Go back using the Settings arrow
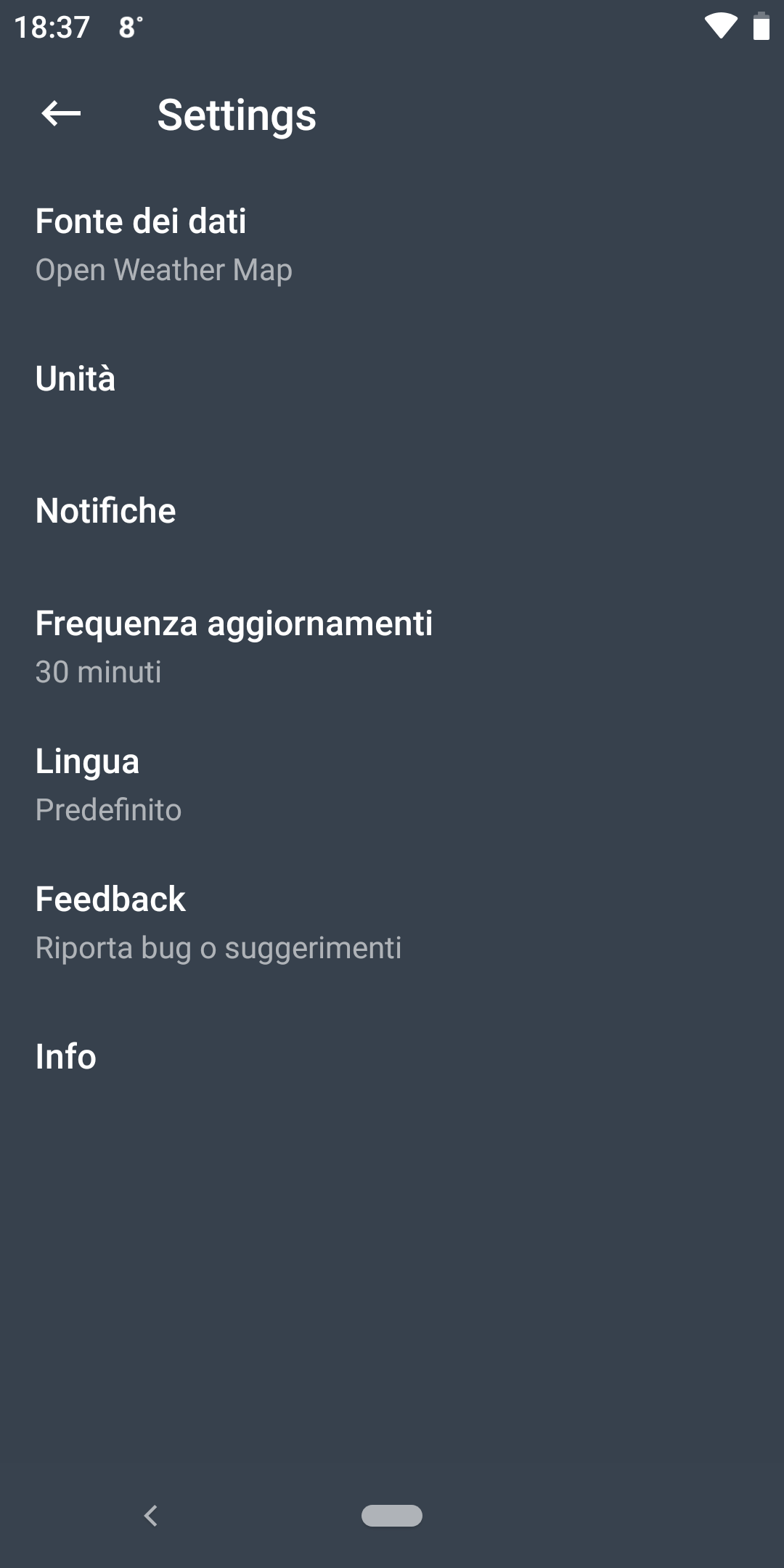Viewport: 784px width, 1568px height. coord(61,114)
